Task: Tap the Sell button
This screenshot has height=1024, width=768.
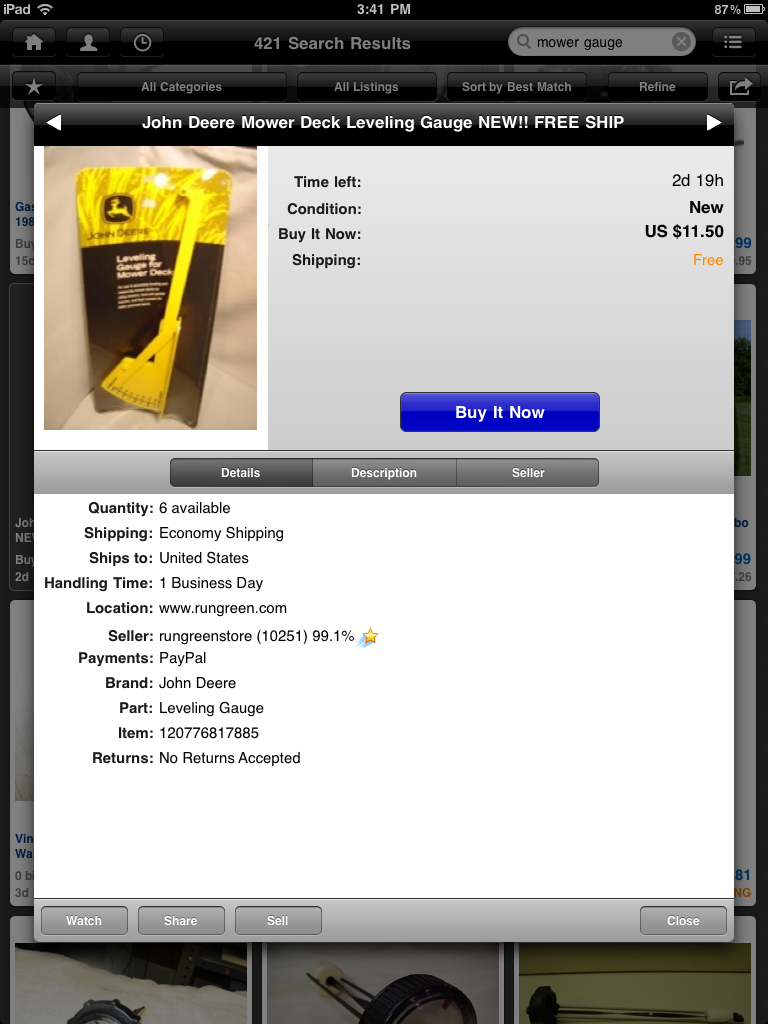Action: pyautogui.click(x=278, y=921)
